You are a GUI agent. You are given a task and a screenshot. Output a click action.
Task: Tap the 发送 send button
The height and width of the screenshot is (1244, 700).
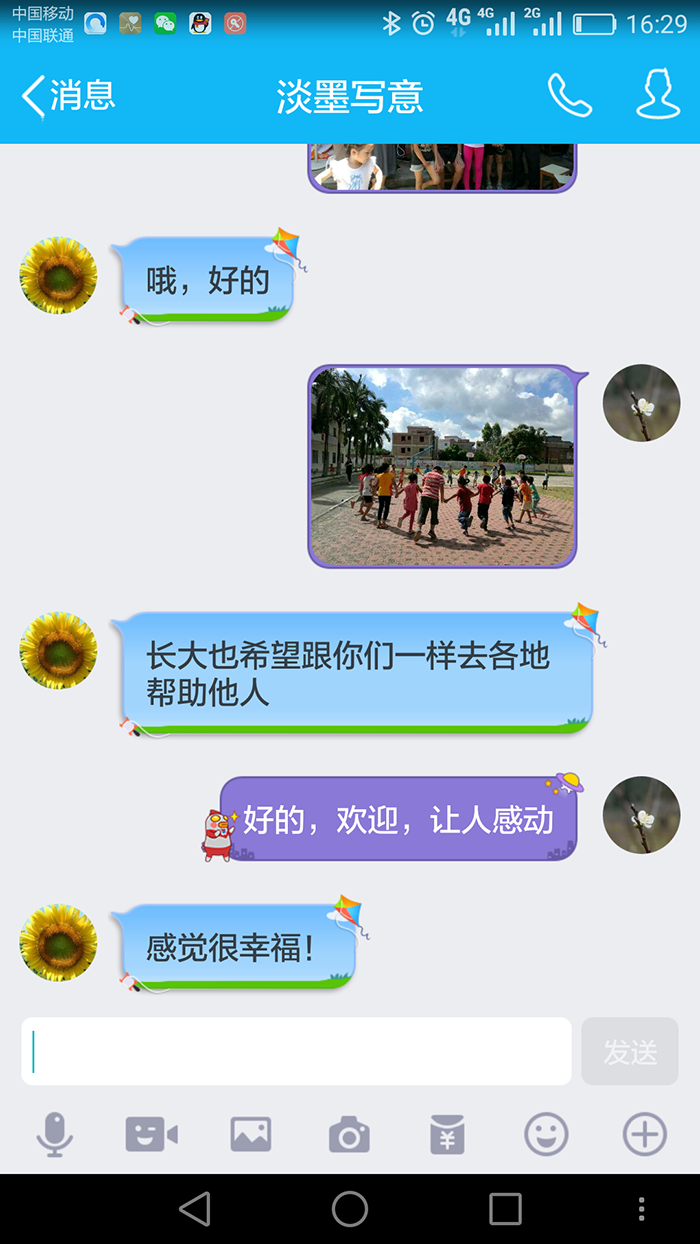pos(629,1051)
